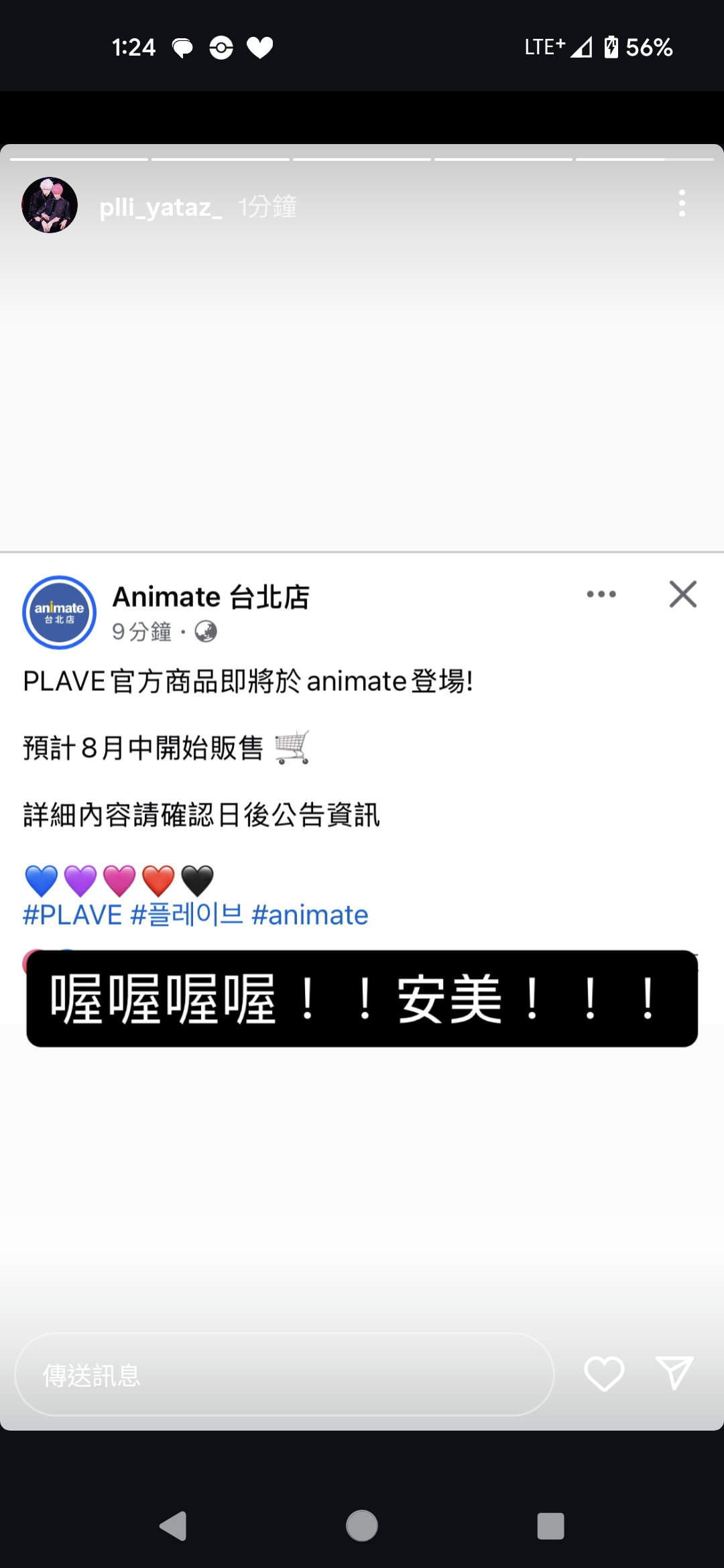Viewport: 724px width, 1568px height.
Task: Tap the 傳送訊息 message field
Action: coord(284,1374)
